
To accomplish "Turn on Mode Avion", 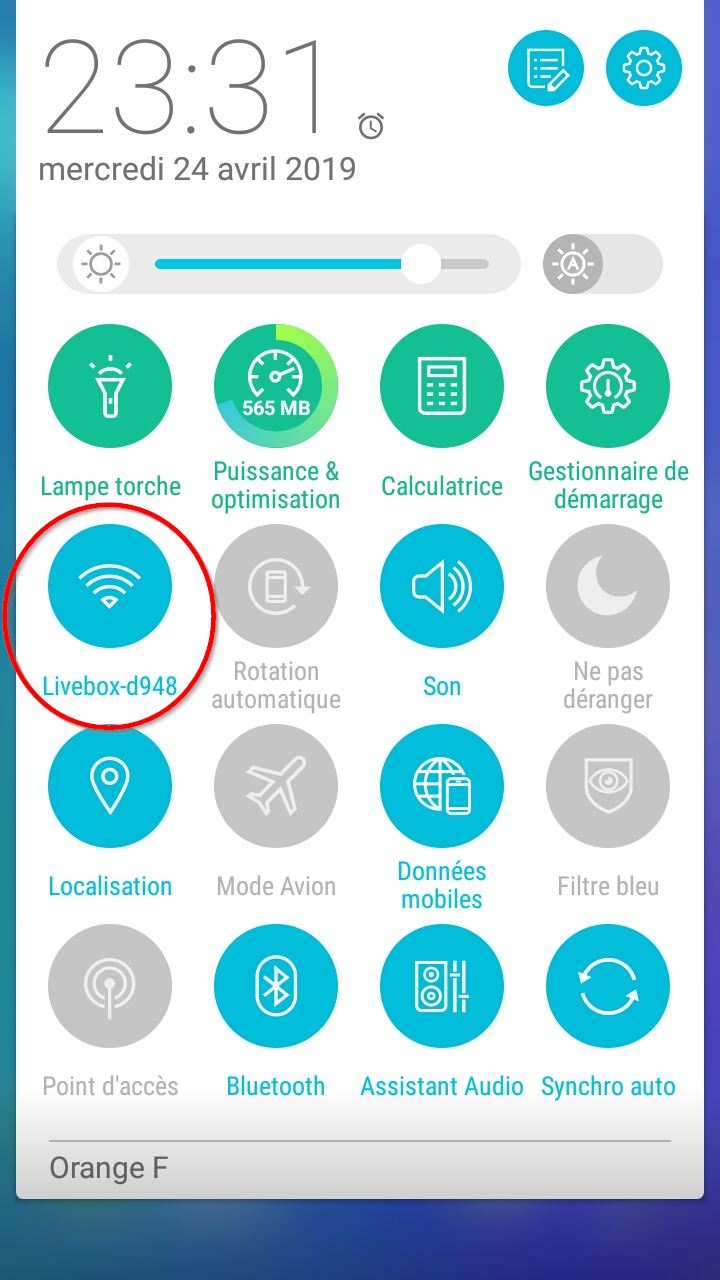I will (276, 786).
